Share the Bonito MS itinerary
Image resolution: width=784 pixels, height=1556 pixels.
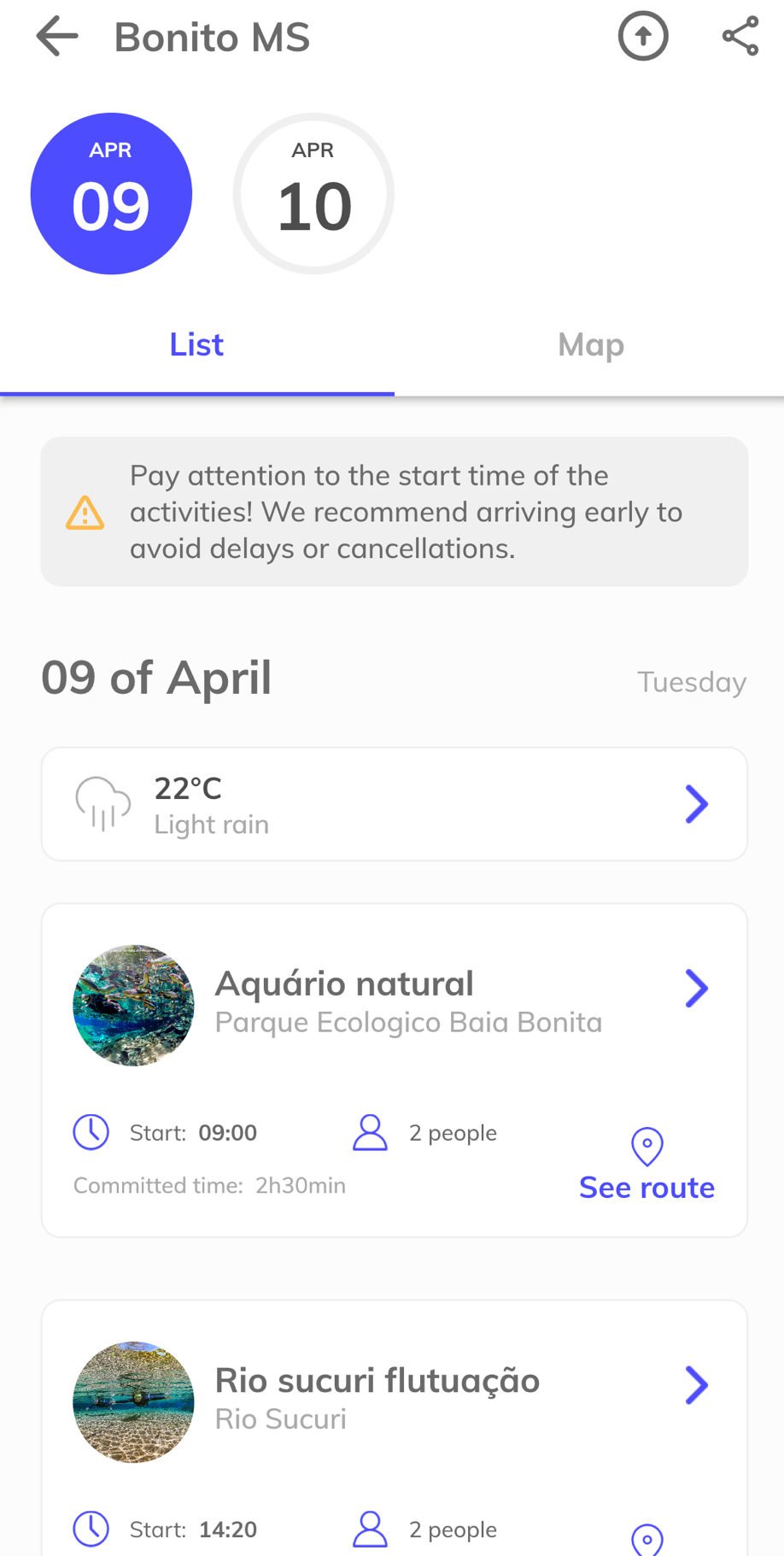(740, 37)
